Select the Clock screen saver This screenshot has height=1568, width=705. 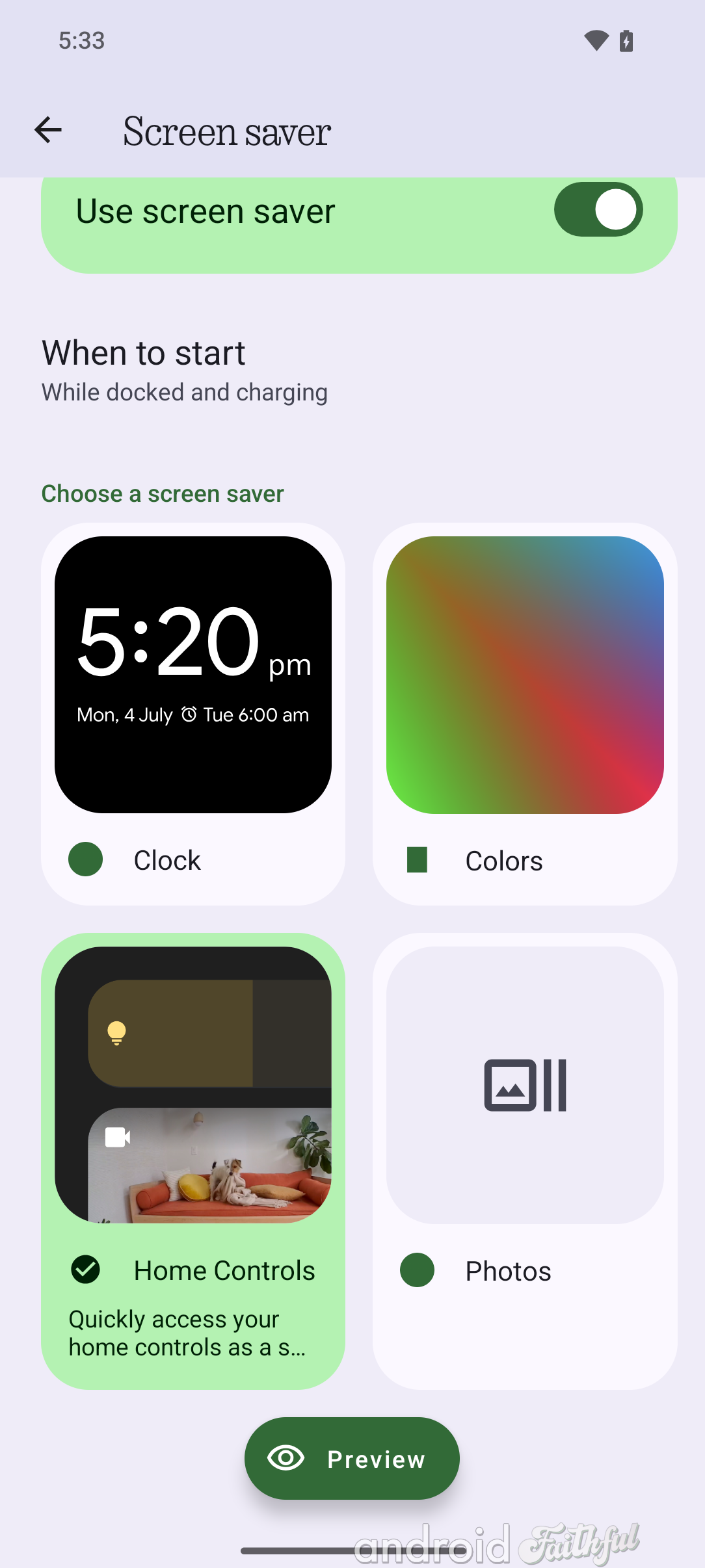coord(193,713)
